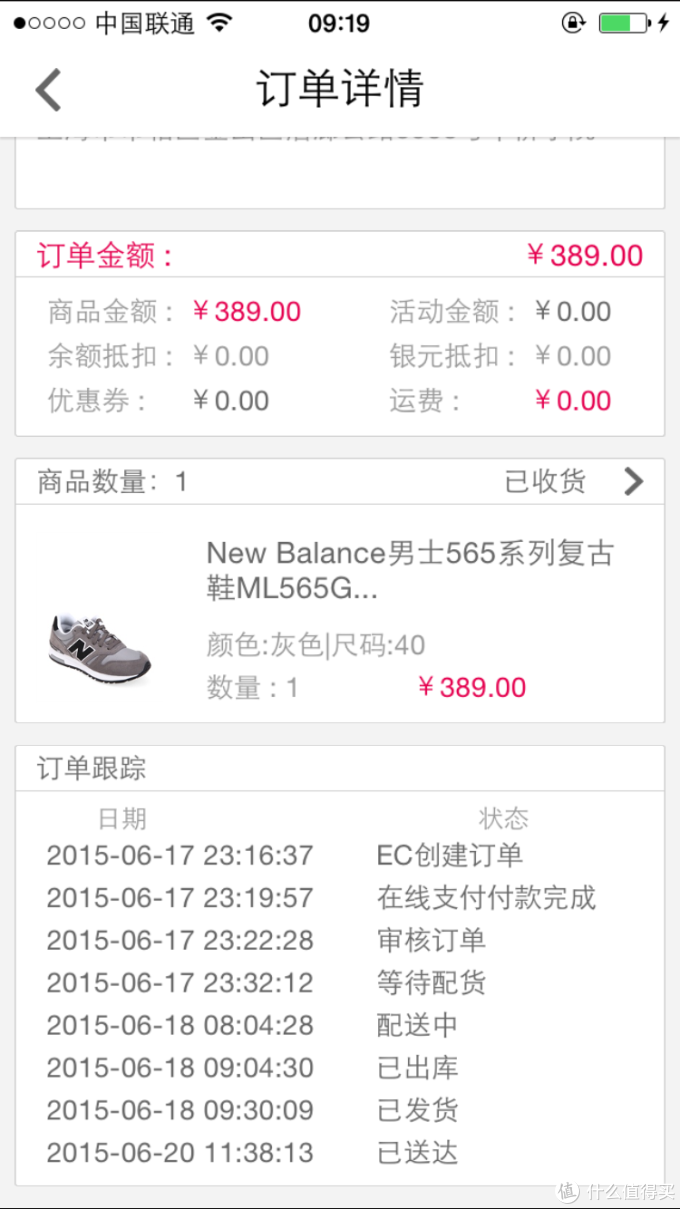Go back from the order details page
The width and height of the screenshot is (680, 1209).
click(x=48, y=90)
